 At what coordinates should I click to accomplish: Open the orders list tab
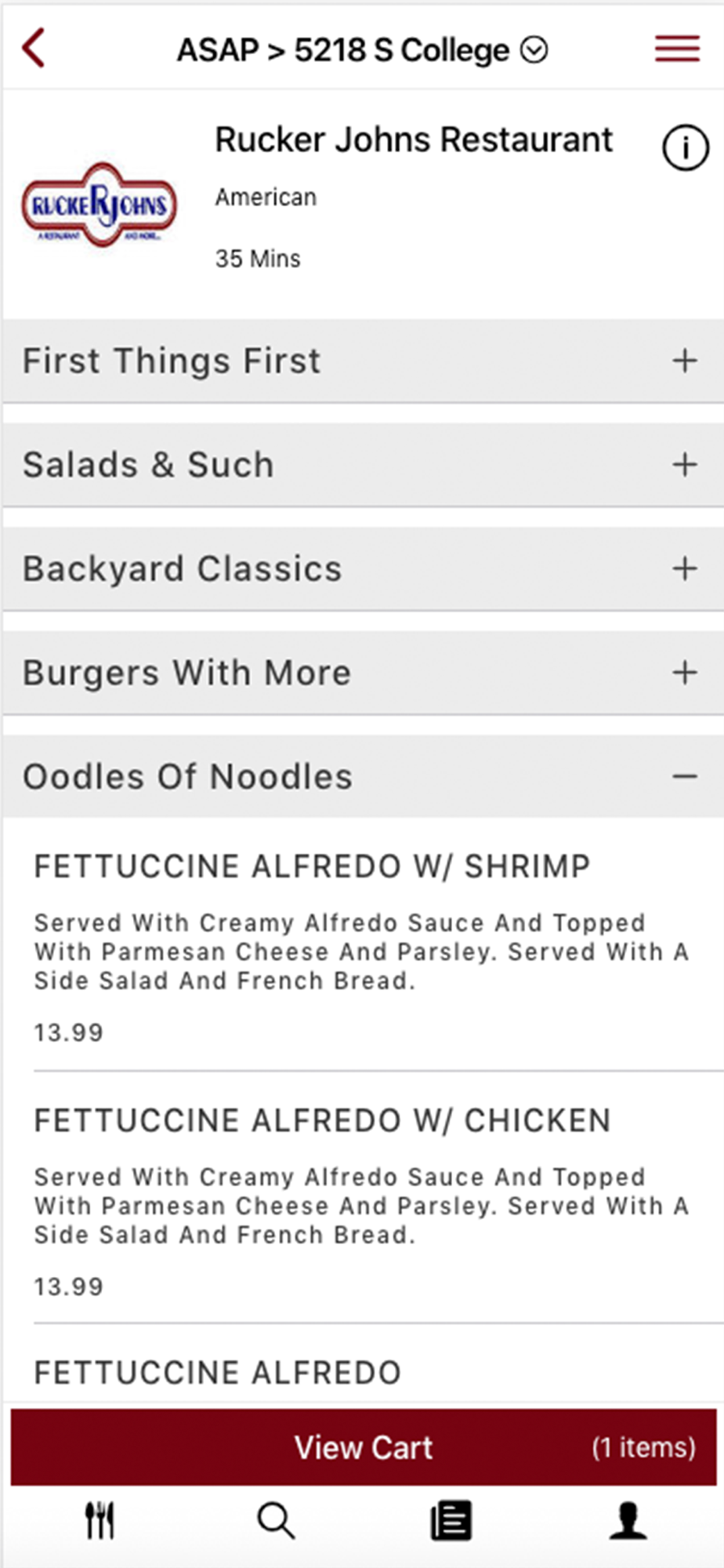[x=451, y=1521]
